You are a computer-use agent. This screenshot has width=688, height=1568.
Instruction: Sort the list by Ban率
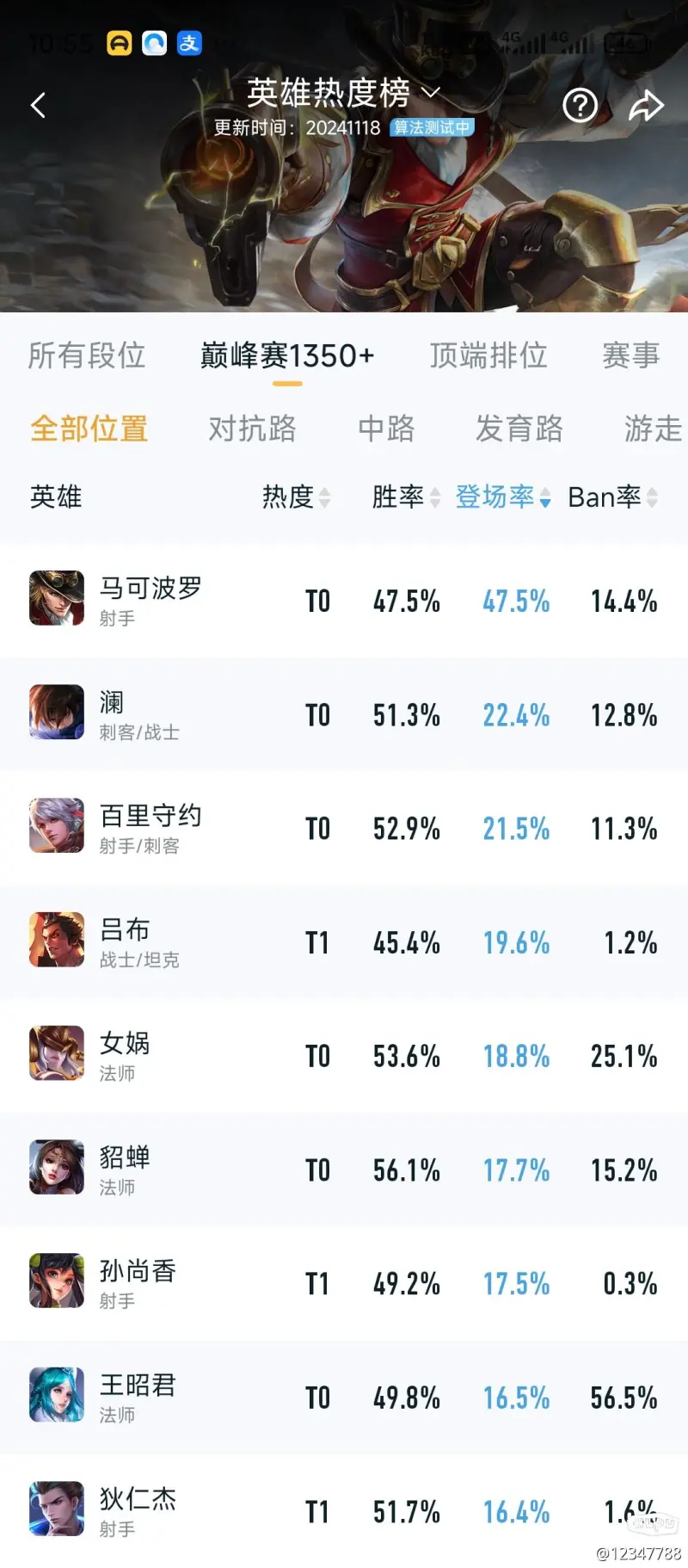point(612,497)
